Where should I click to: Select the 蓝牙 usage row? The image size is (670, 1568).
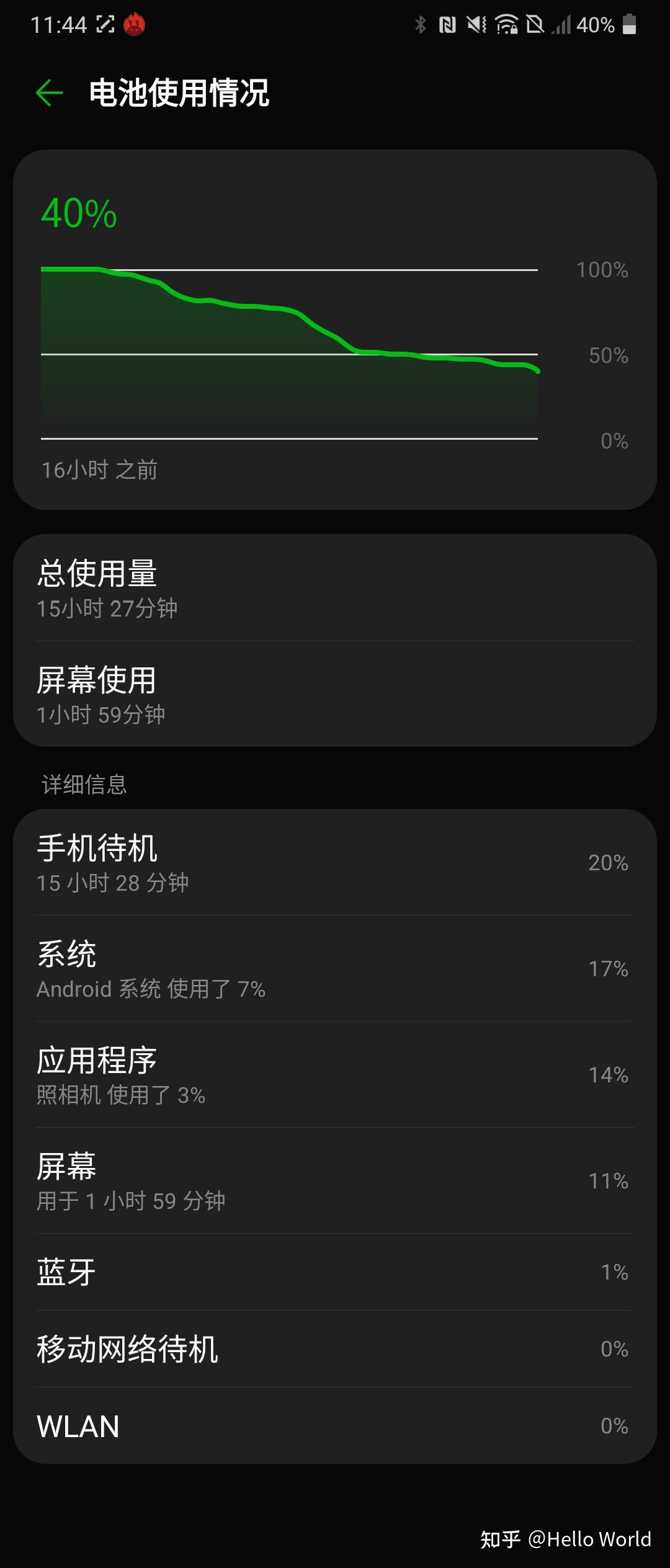click(335, 1272)
